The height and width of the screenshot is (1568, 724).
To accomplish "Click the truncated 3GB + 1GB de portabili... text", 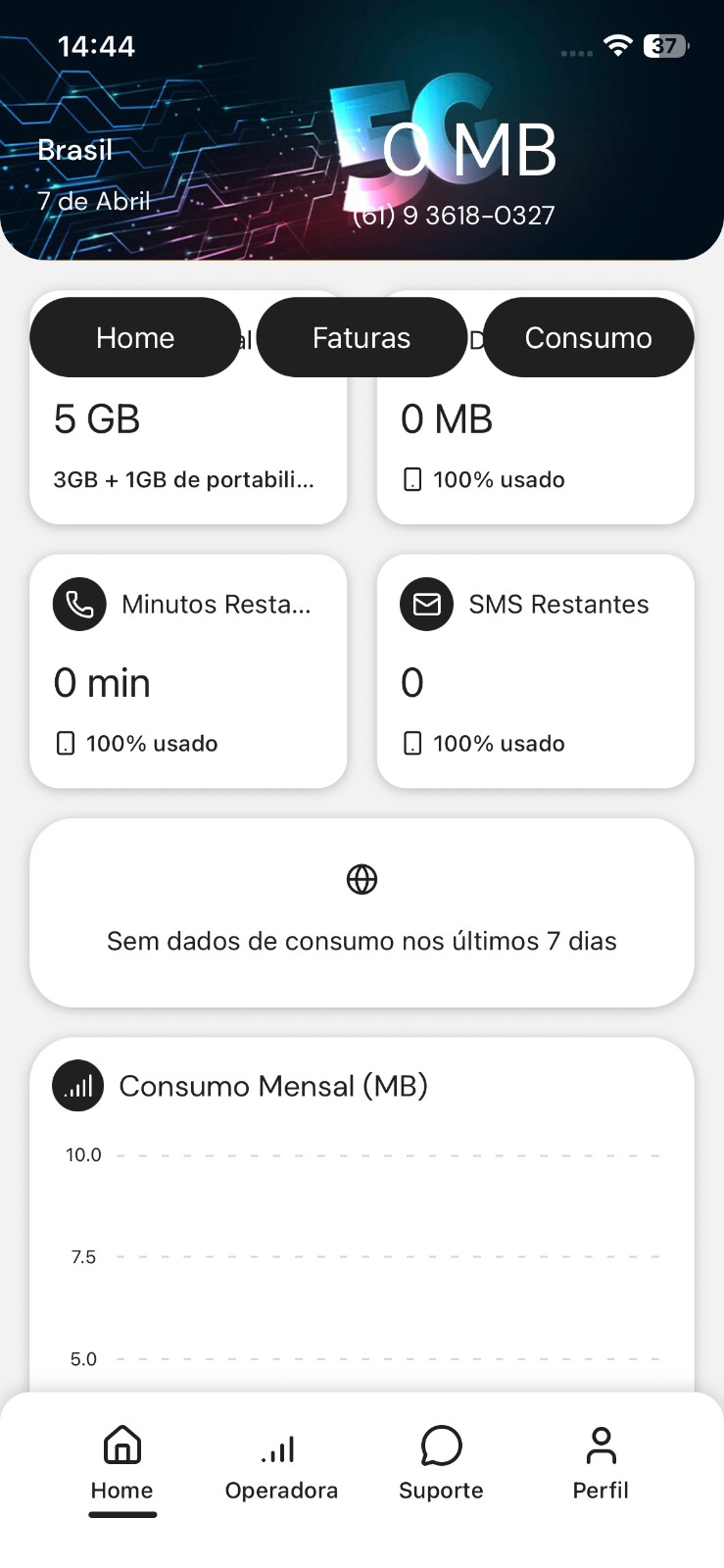I will tap(183, 479).
